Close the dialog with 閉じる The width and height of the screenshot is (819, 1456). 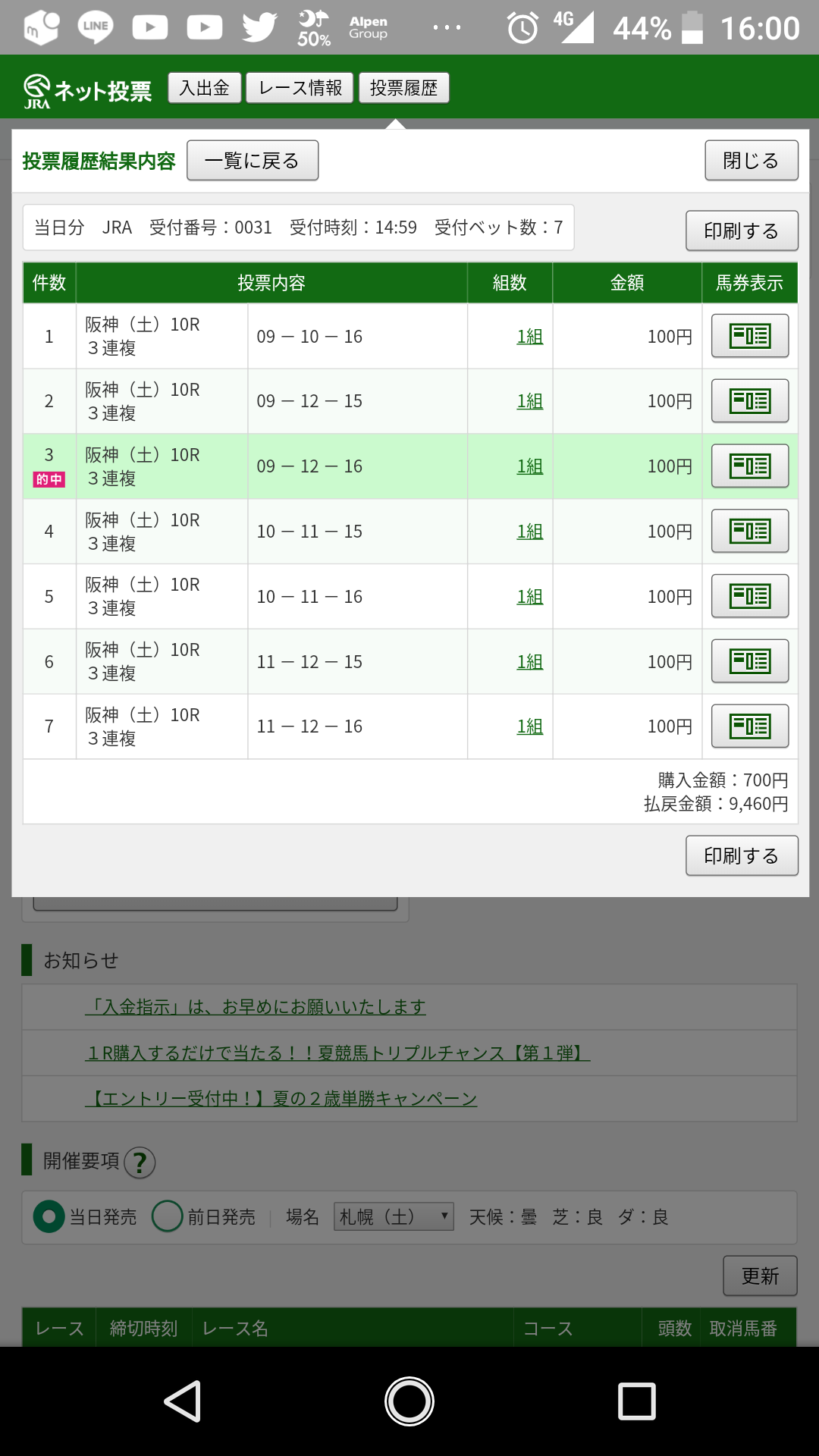coord(751,161)
